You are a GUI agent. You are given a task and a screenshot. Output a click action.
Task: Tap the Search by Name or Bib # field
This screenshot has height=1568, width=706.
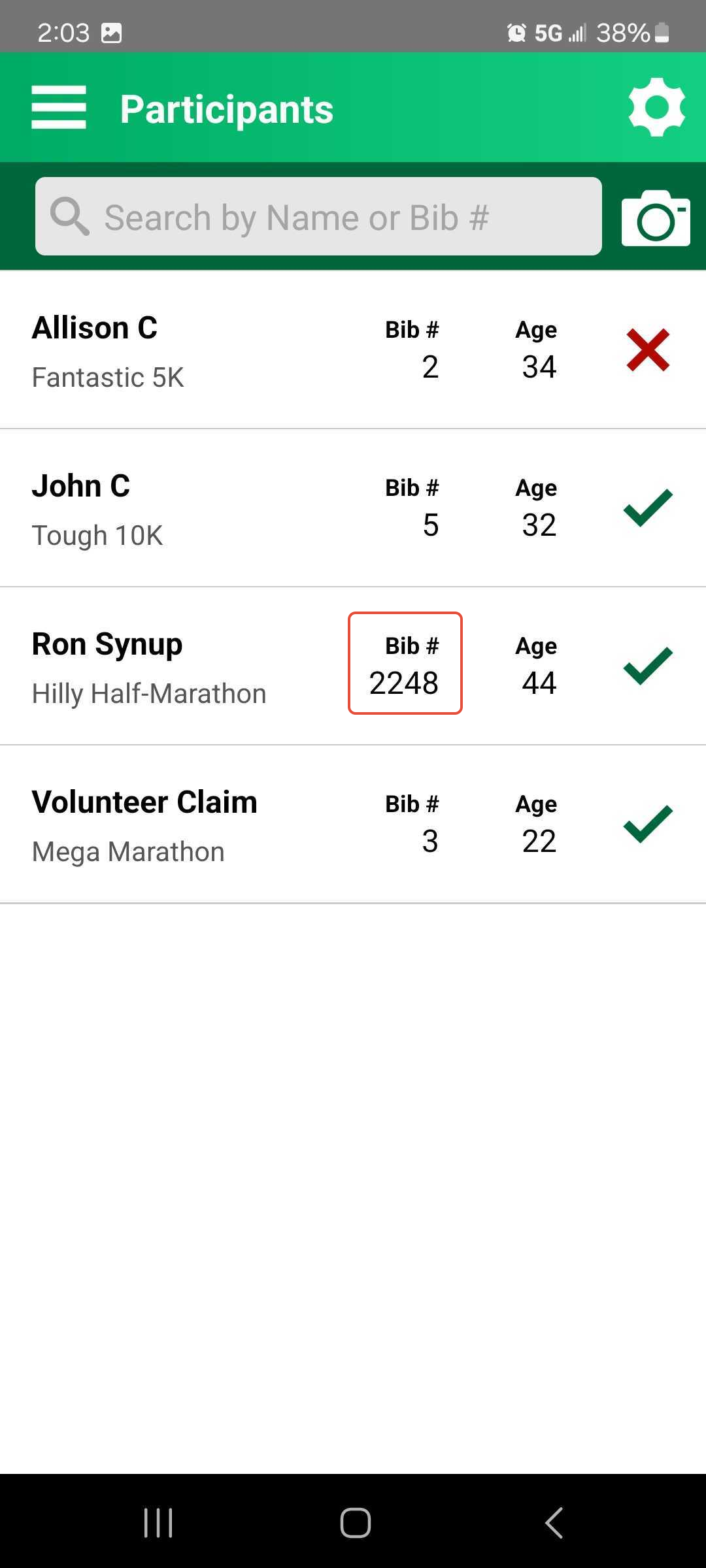pyautogui.click(x=318, y=216)
